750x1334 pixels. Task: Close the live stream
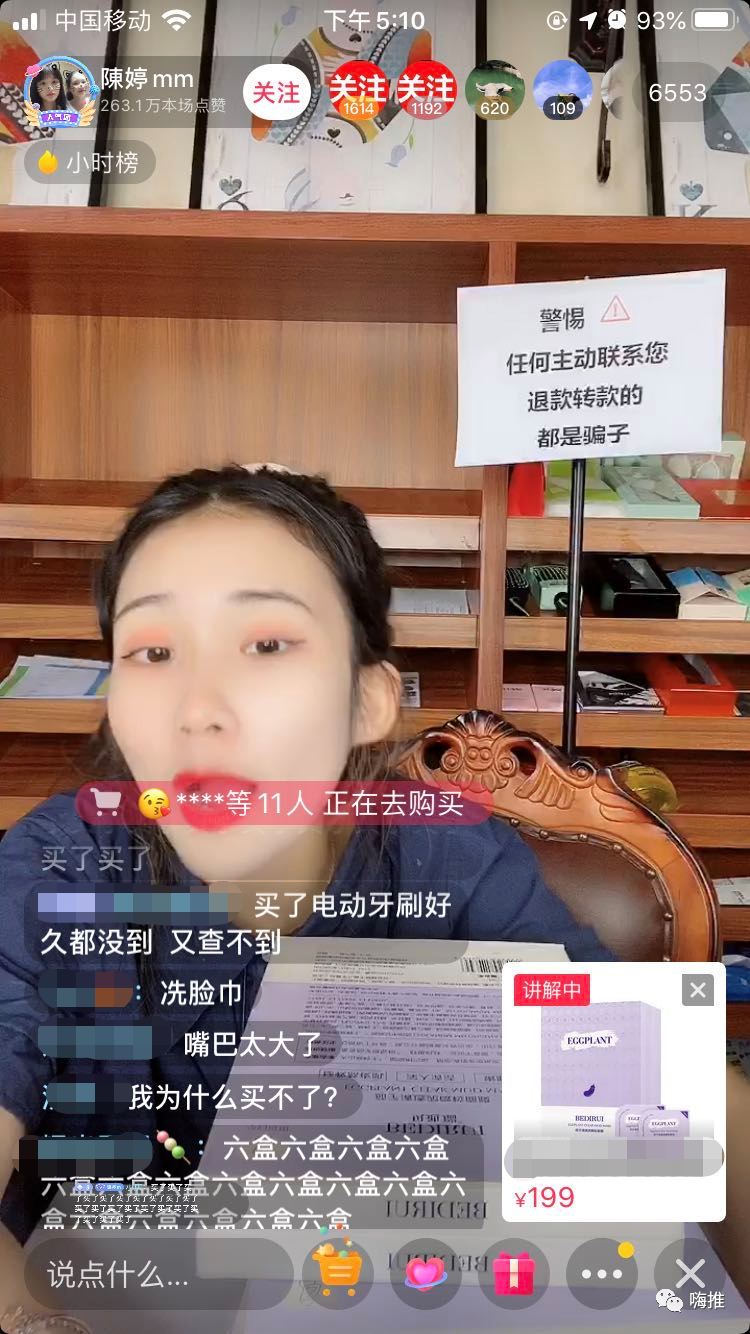coord(690,1272)
